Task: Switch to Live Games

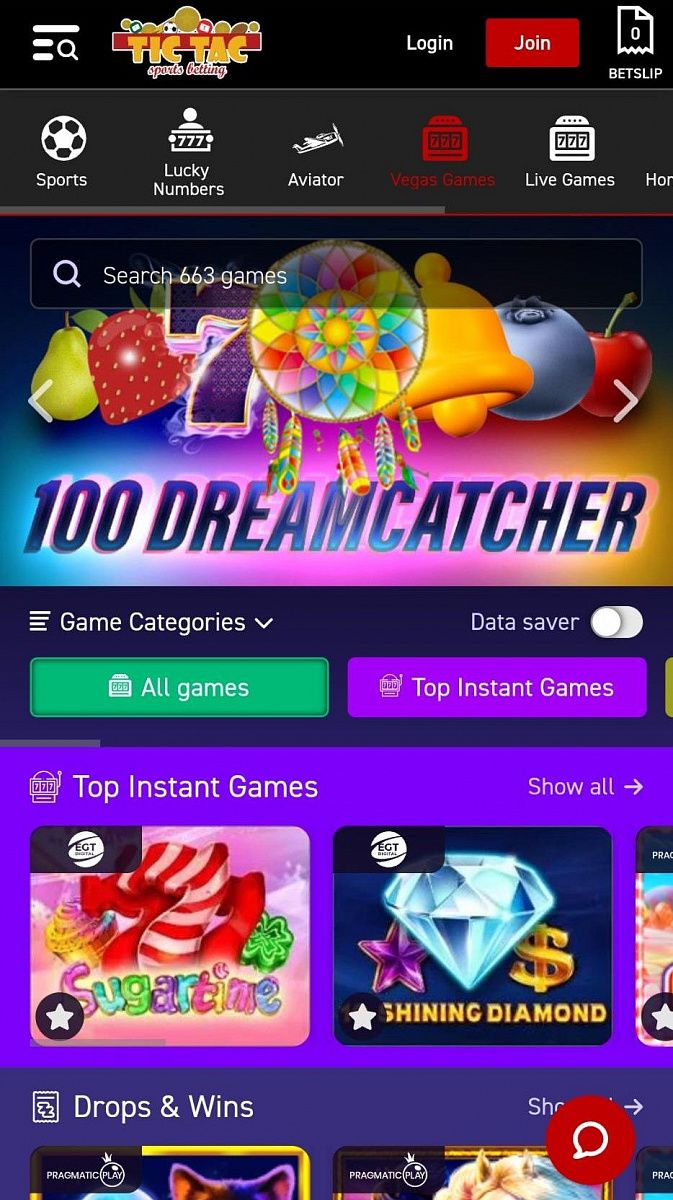Action: point(570,152)
